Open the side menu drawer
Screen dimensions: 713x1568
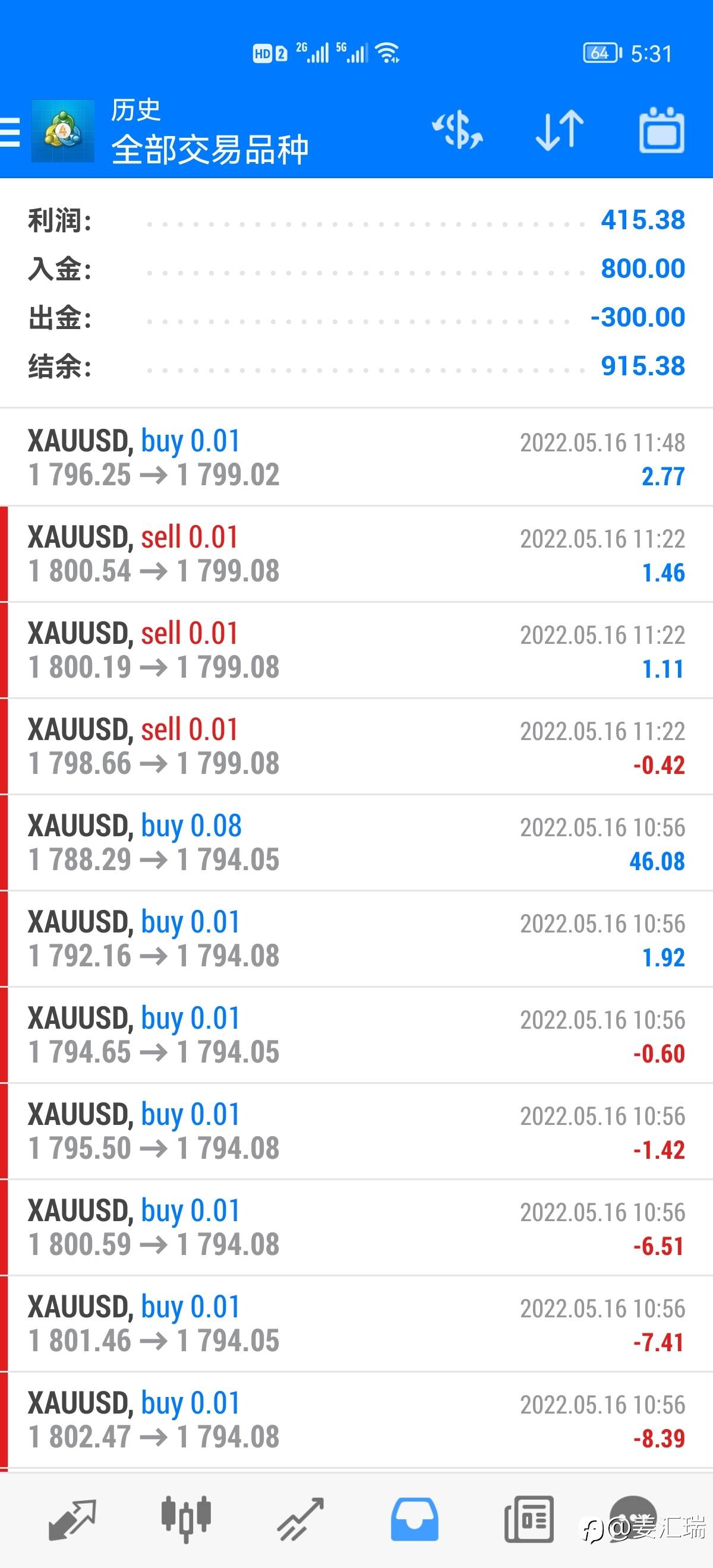(x=11, y=131)
